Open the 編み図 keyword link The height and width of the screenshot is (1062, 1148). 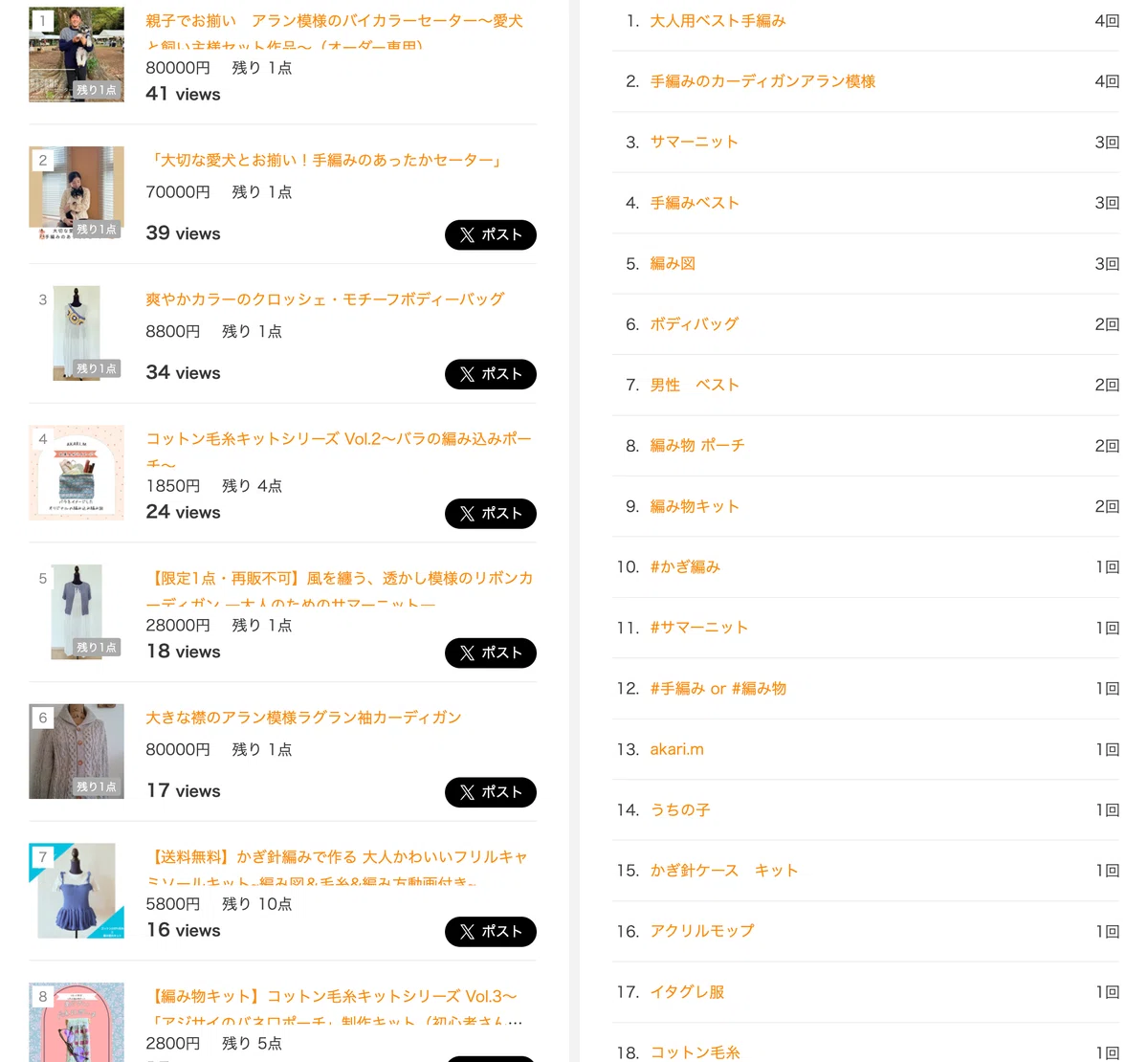click(x=673, y=263)
